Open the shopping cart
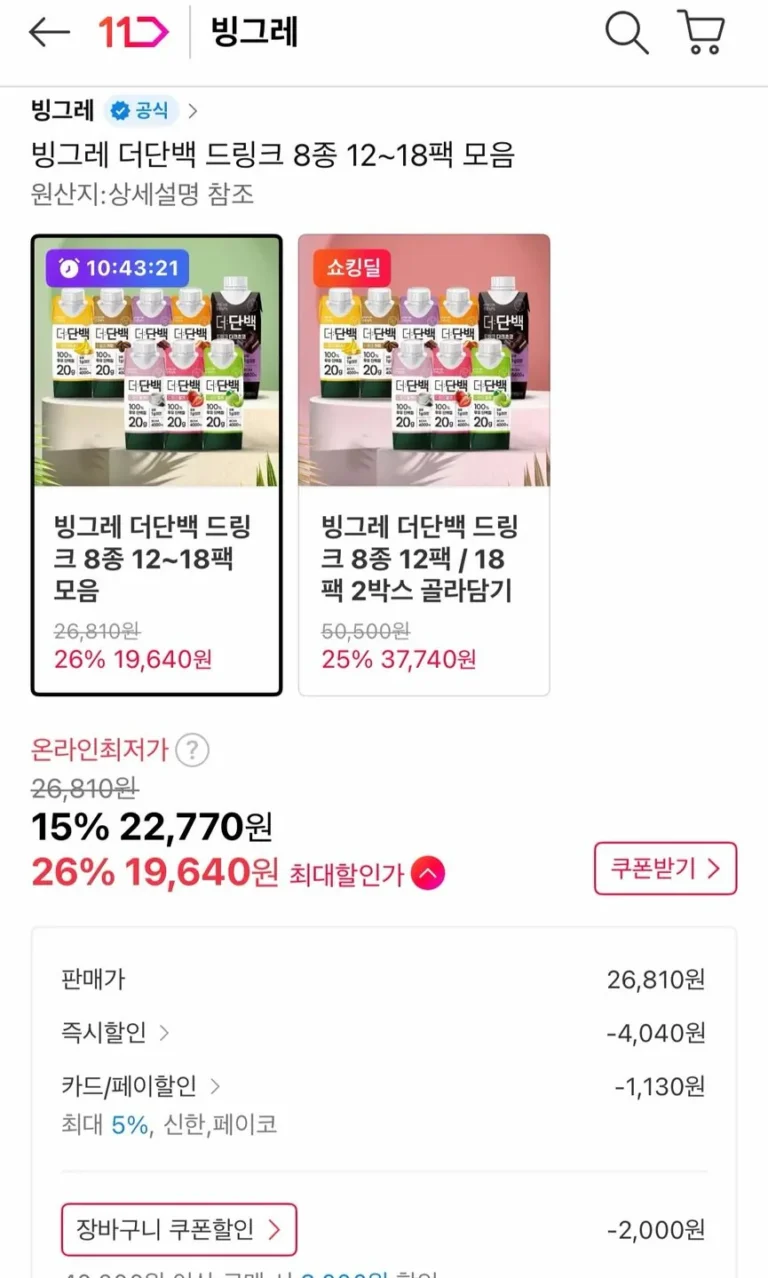Image resolution: width=768 pixels, height=1278 pixels. coord(701,33)
